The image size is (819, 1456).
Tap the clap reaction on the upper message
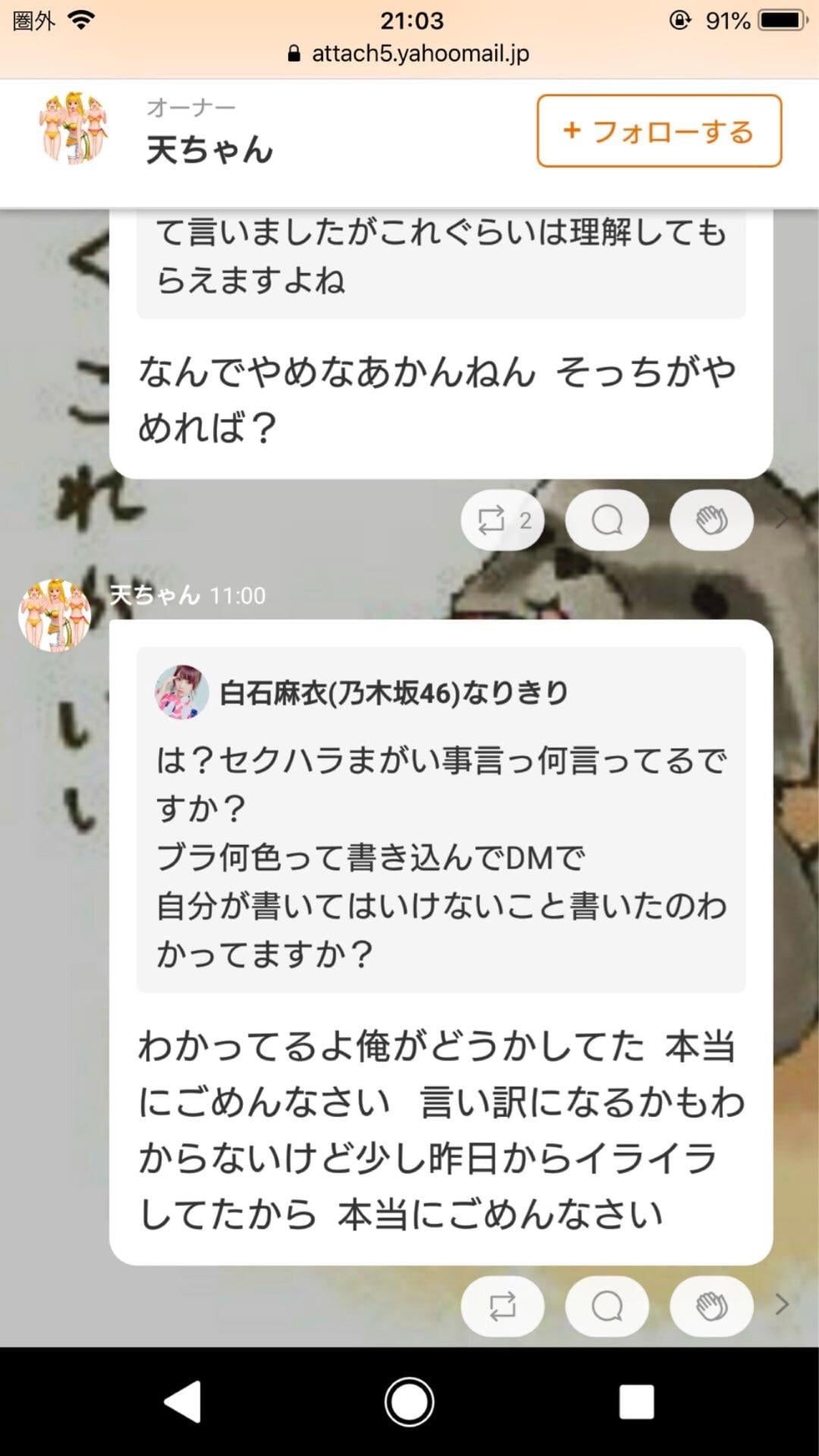(711, 519)
